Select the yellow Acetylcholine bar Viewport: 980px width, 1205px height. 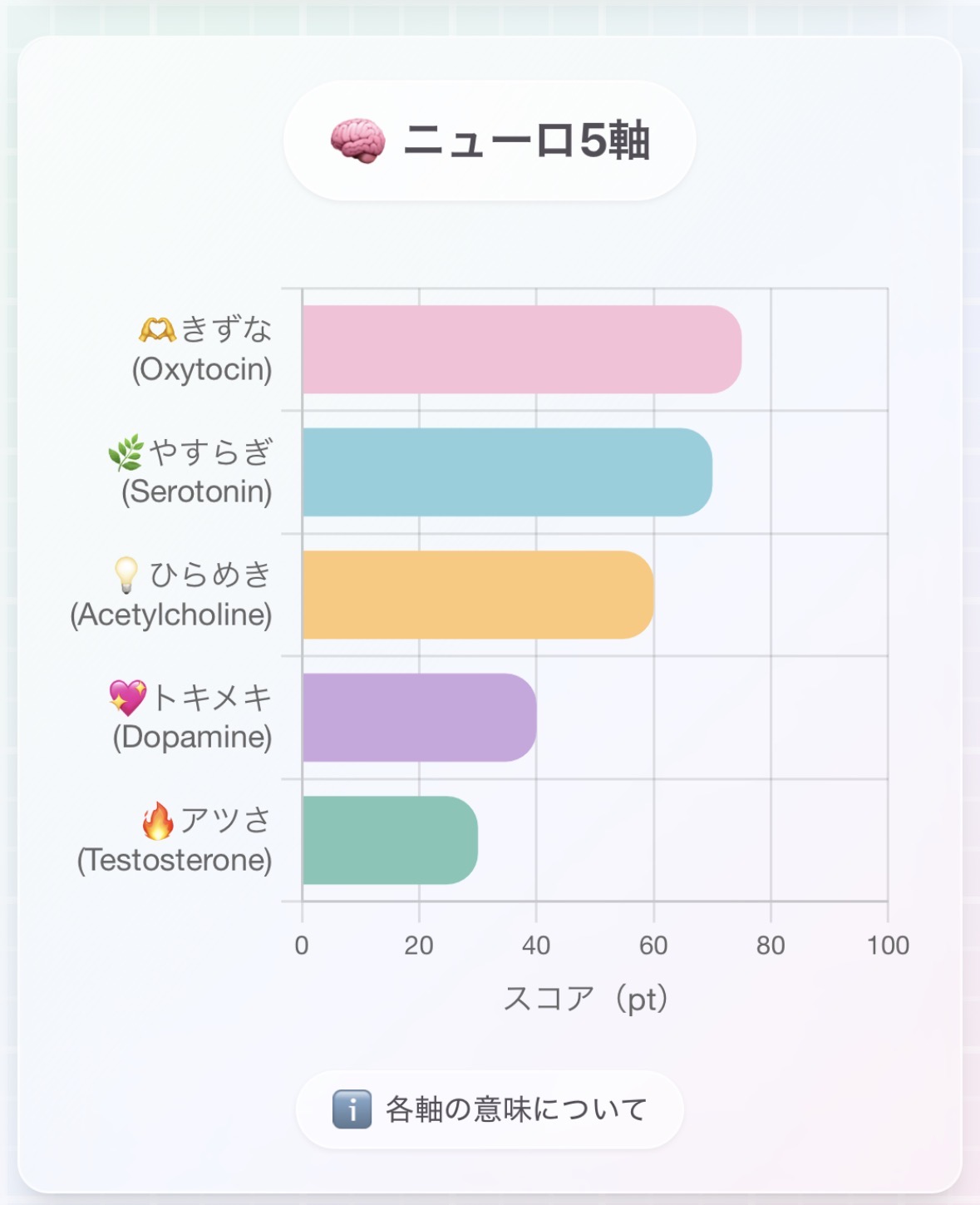(x=474, y=594)
